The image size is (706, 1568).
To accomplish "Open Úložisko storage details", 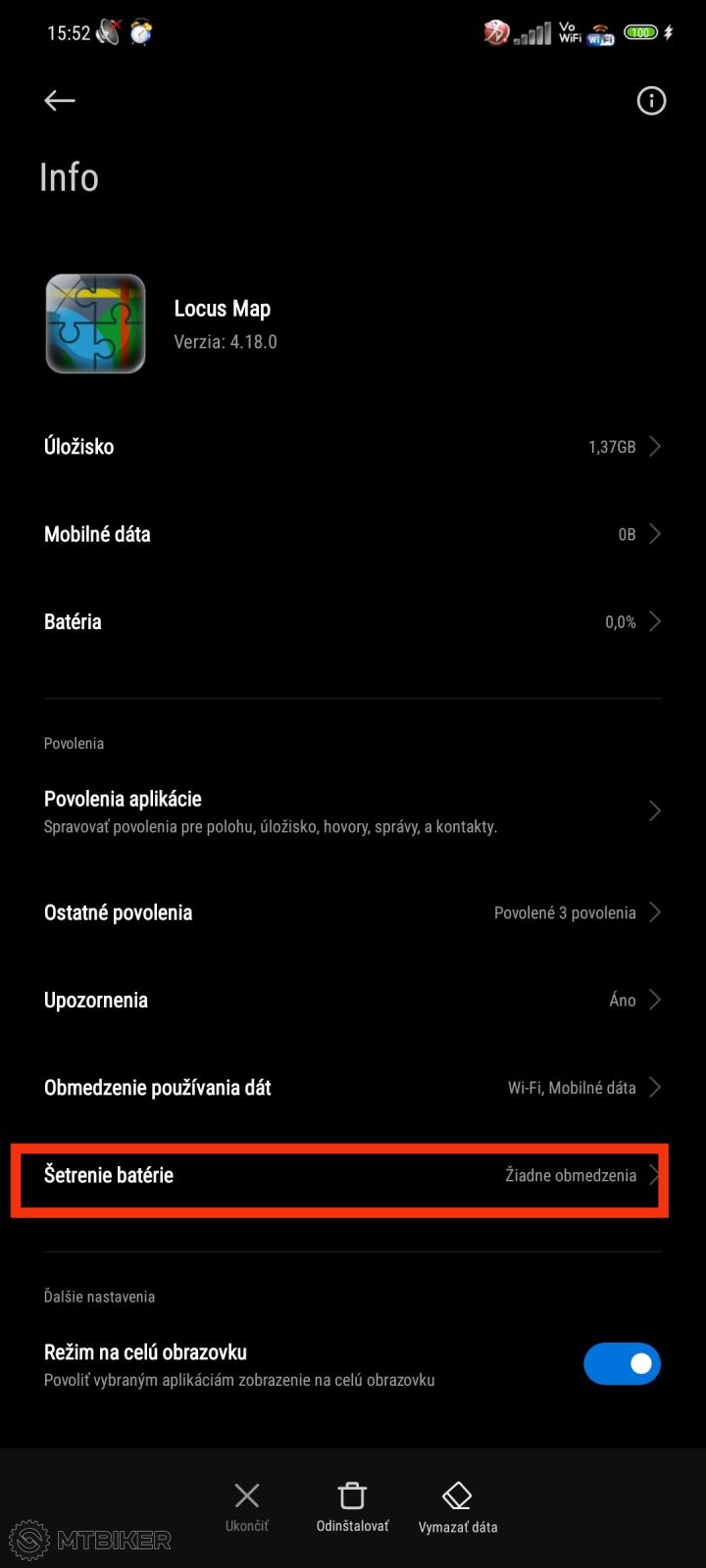I will pos(353,447).
